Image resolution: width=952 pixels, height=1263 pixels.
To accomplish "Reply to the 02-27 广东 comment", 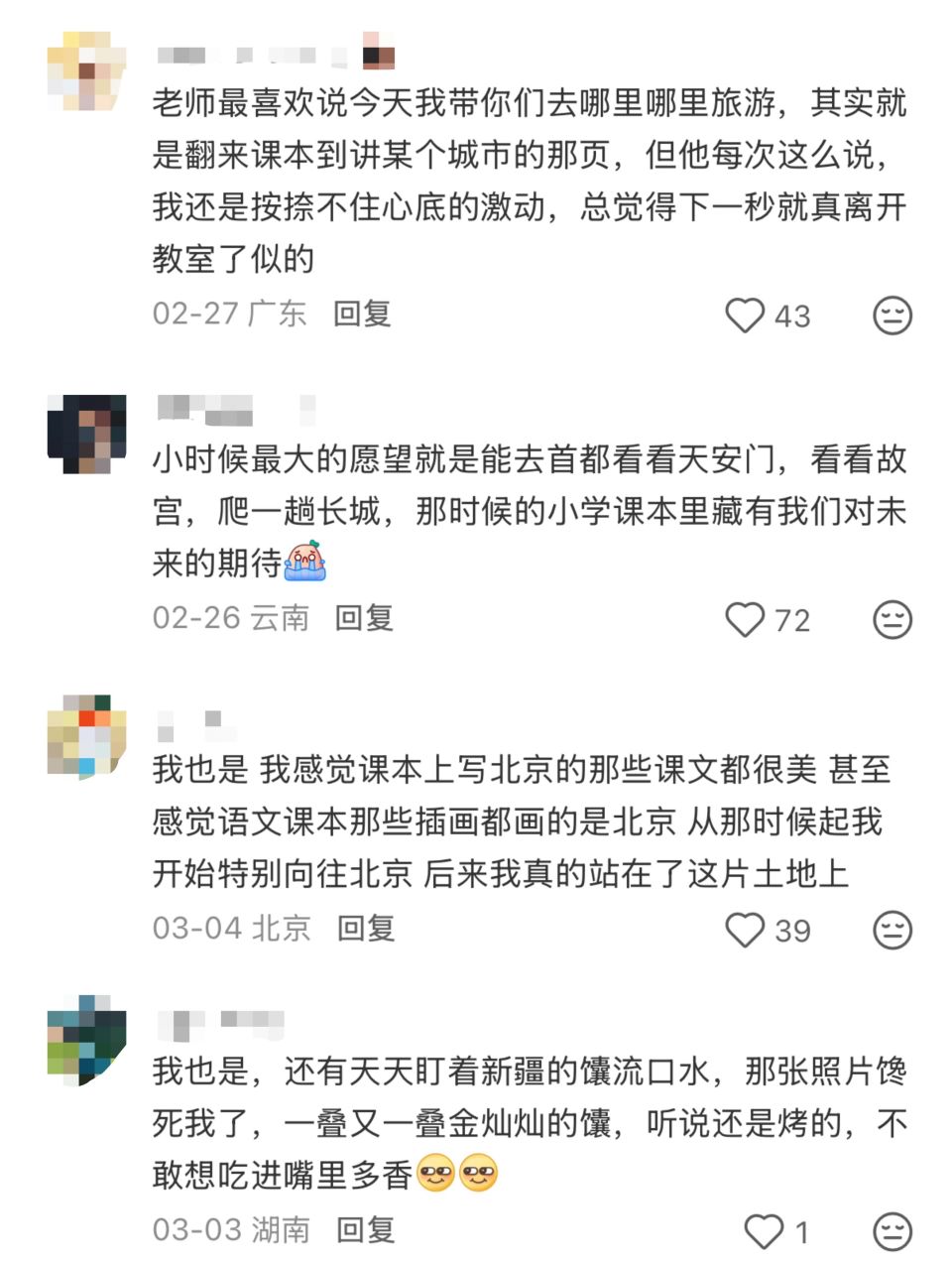I will pyautogui.click(x=361, y=316).
